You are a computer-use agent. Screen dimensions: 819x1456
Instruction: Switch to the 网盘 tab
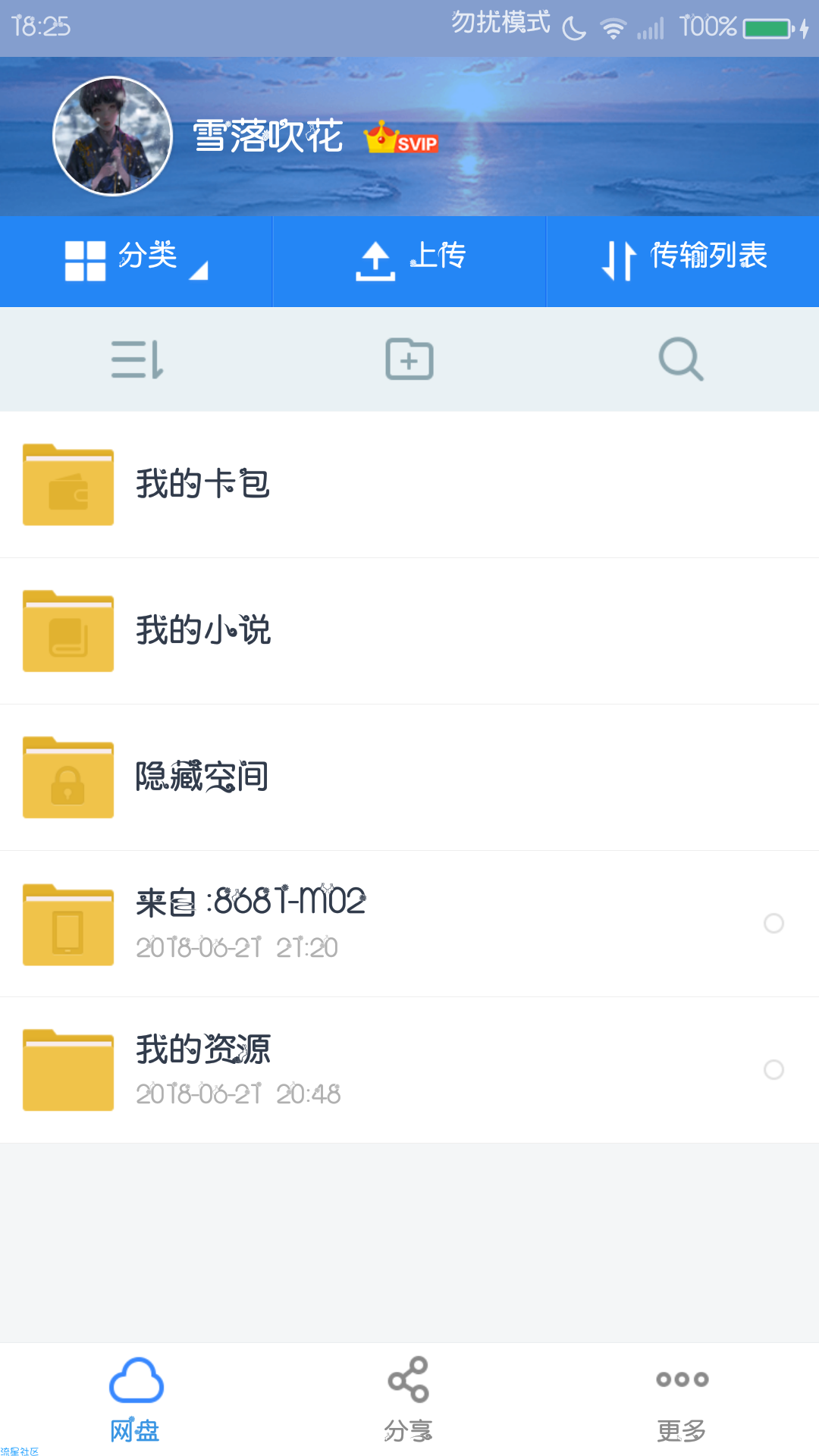(136, 1400)
